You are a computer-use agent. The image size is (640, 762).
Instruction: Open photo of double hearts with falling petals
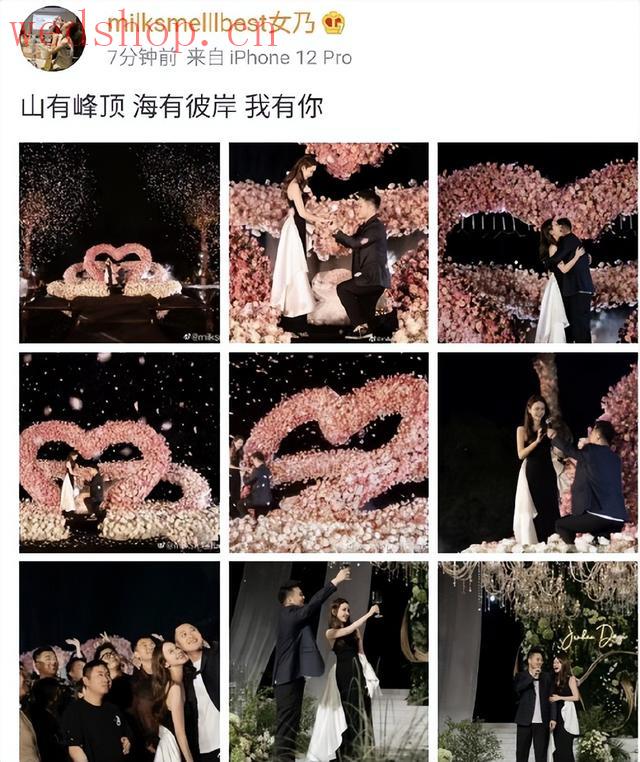(x=119, y=452)
